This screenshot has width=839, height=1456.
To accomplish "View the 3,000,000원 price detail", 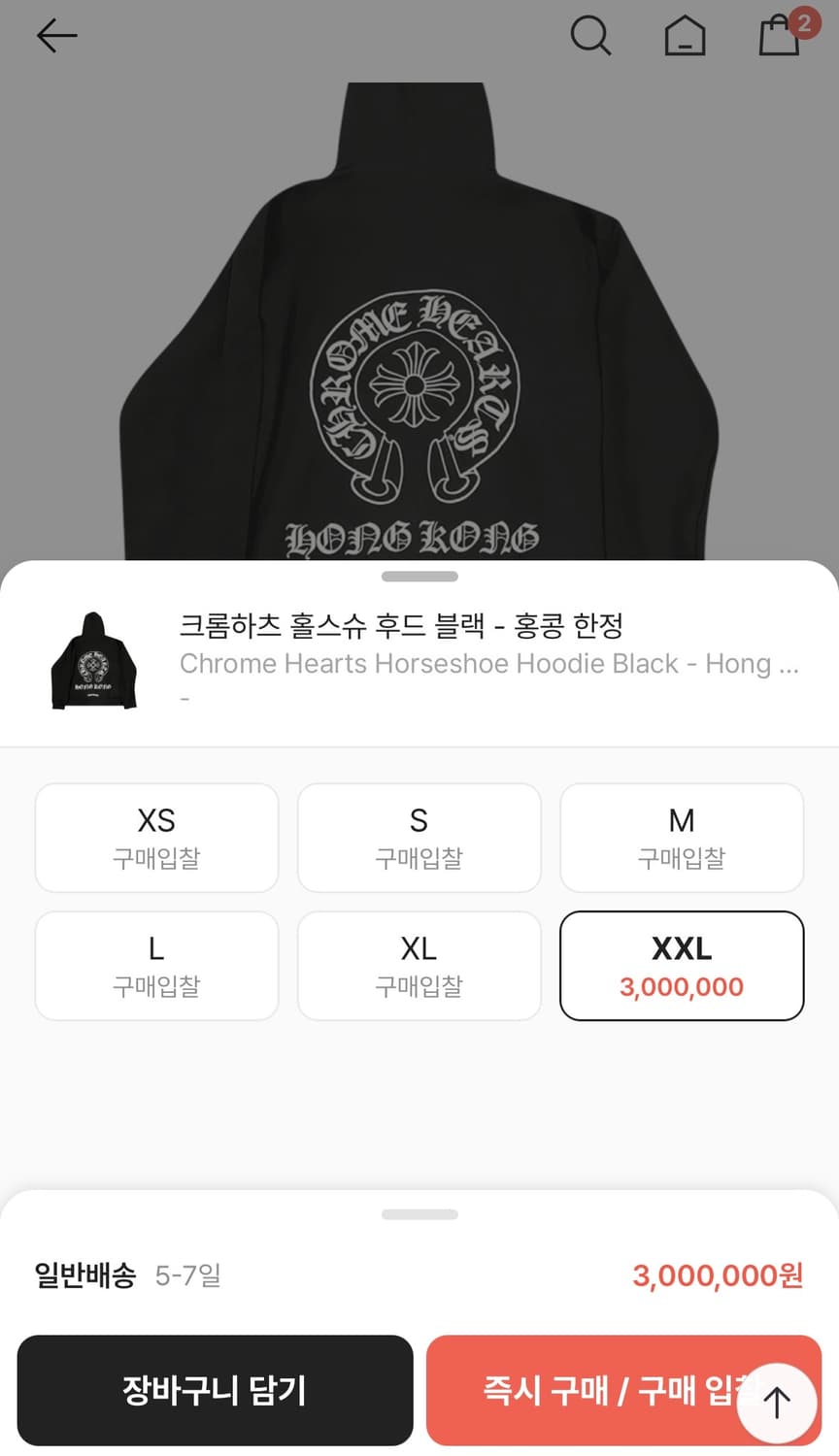I will click(716, 1275).
